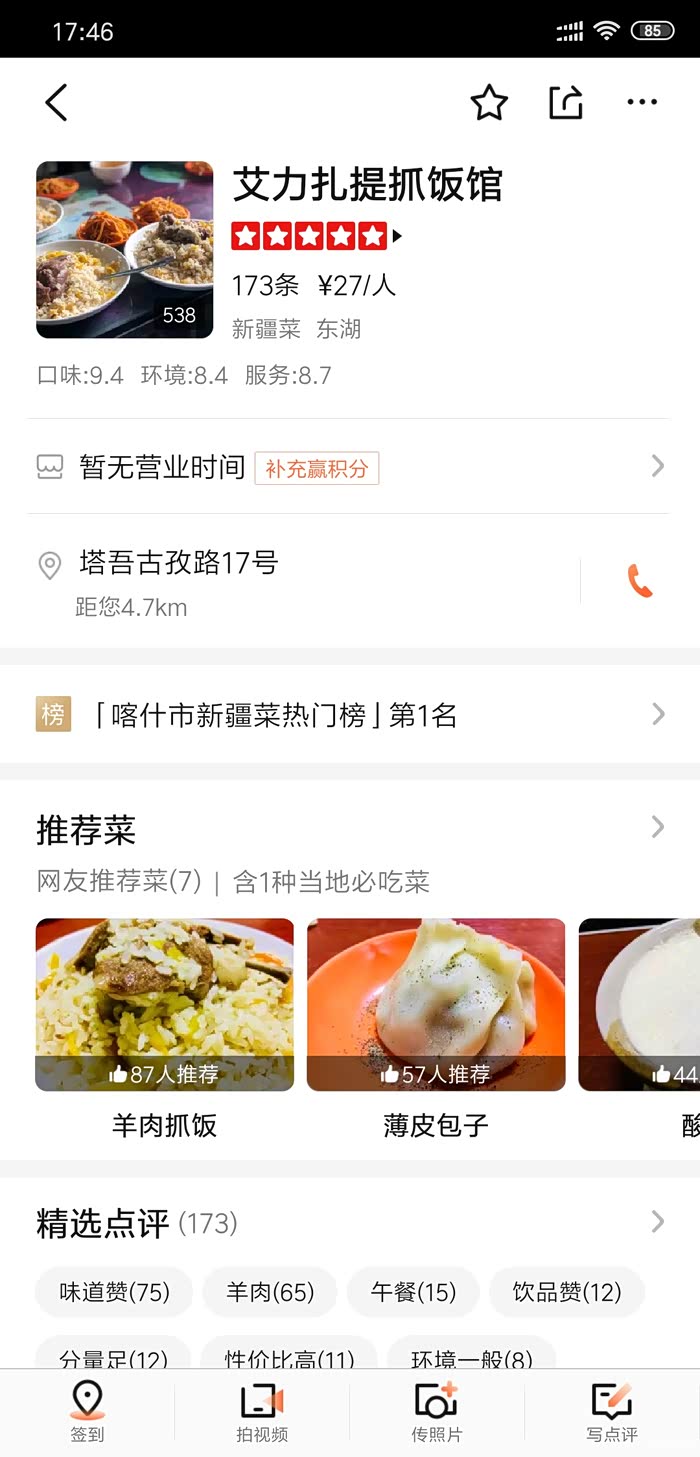Select the 饮品赞(12) review tag
Image resolution: width=700 pixels, height=1457 pixels.
coord(567,1292)
